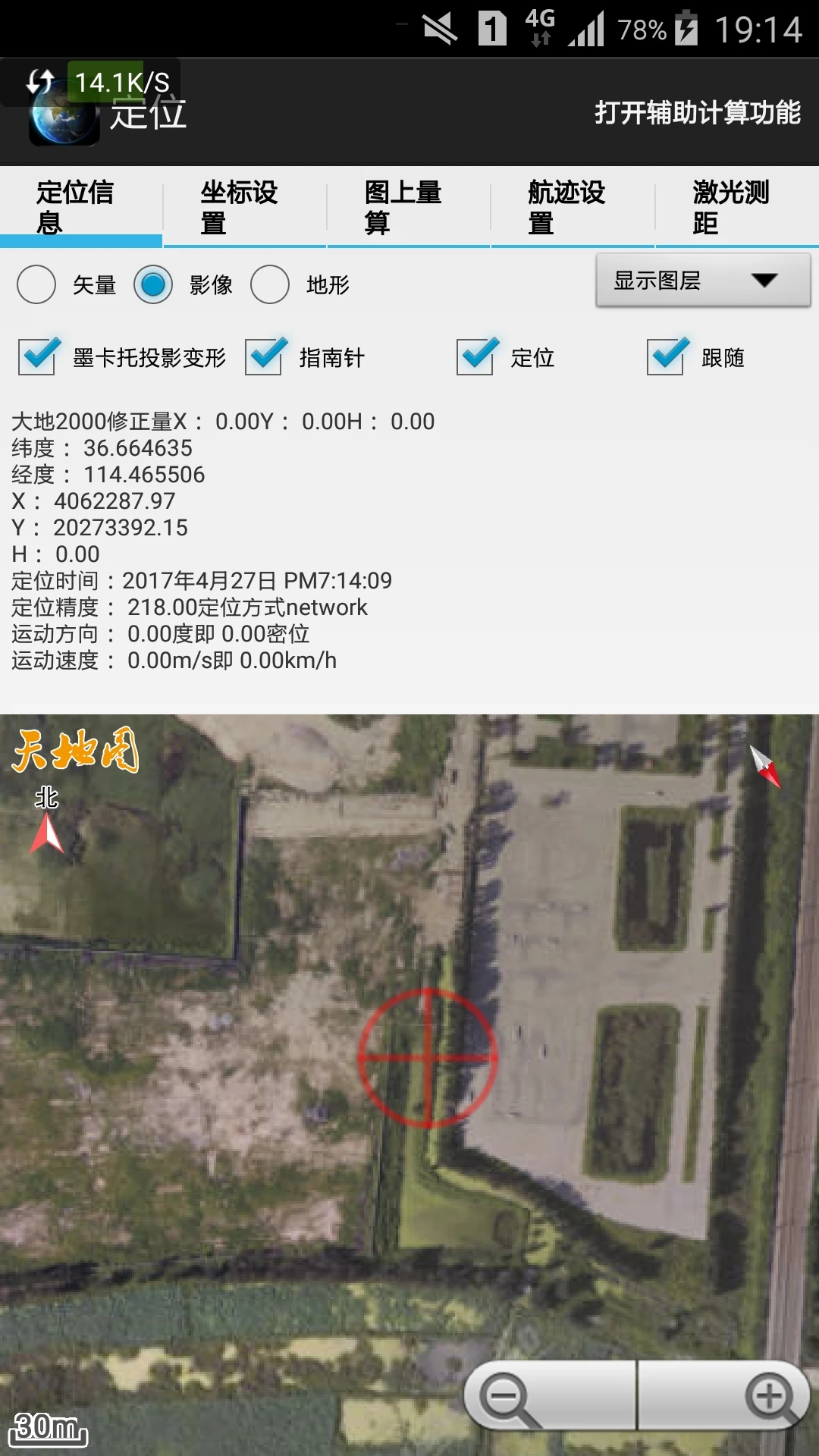Choose the 地形 map type
Viewport: 819px width, 1456px height.
coord(270,285)
